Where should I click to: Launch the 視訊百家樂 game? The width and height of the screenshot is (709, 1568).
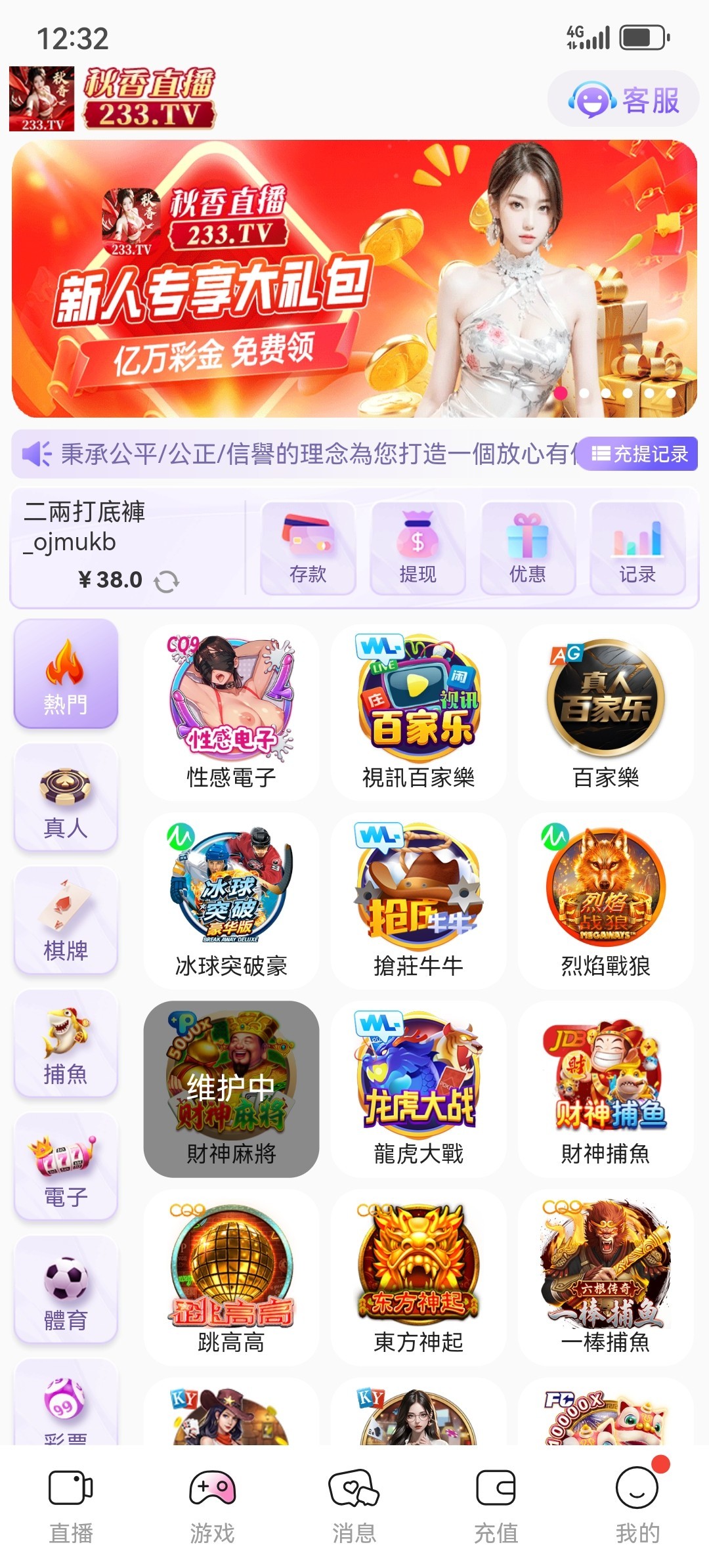click(418, 712)
